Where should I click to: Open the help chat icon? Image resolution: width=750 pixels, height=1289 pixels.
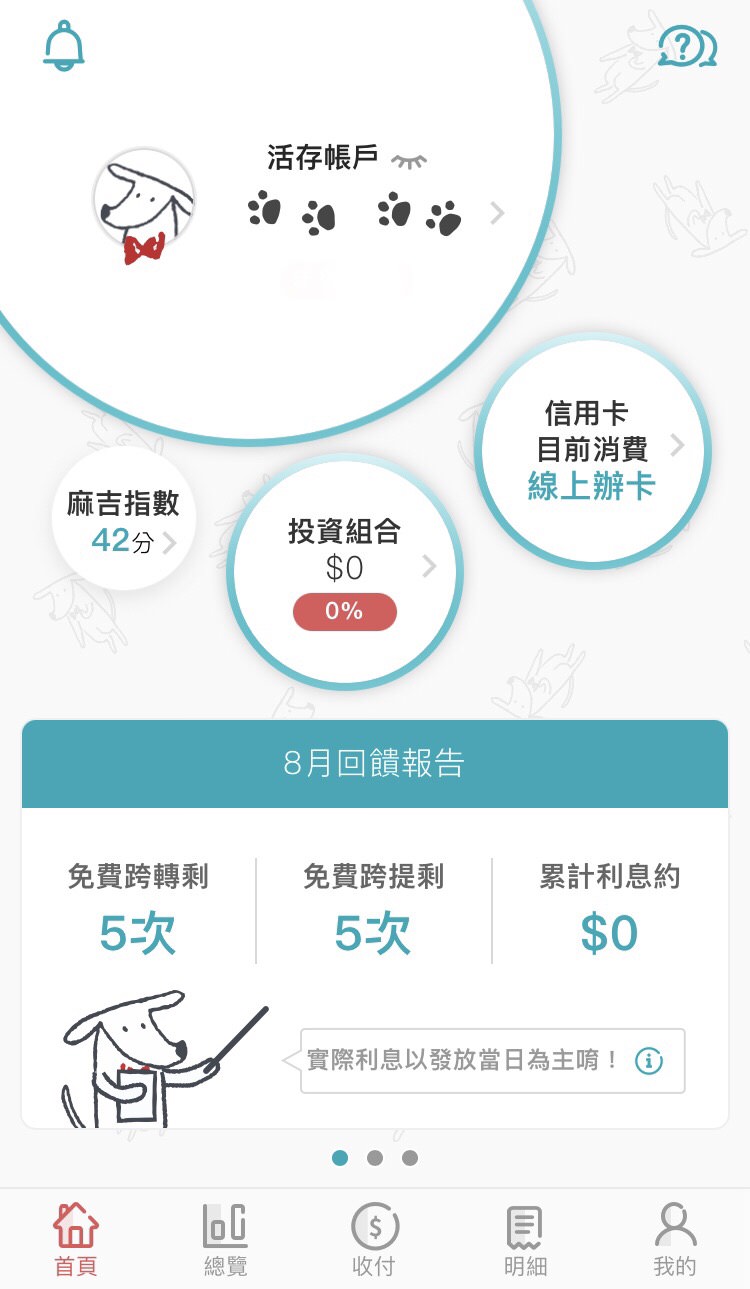[x=687, y=46]
